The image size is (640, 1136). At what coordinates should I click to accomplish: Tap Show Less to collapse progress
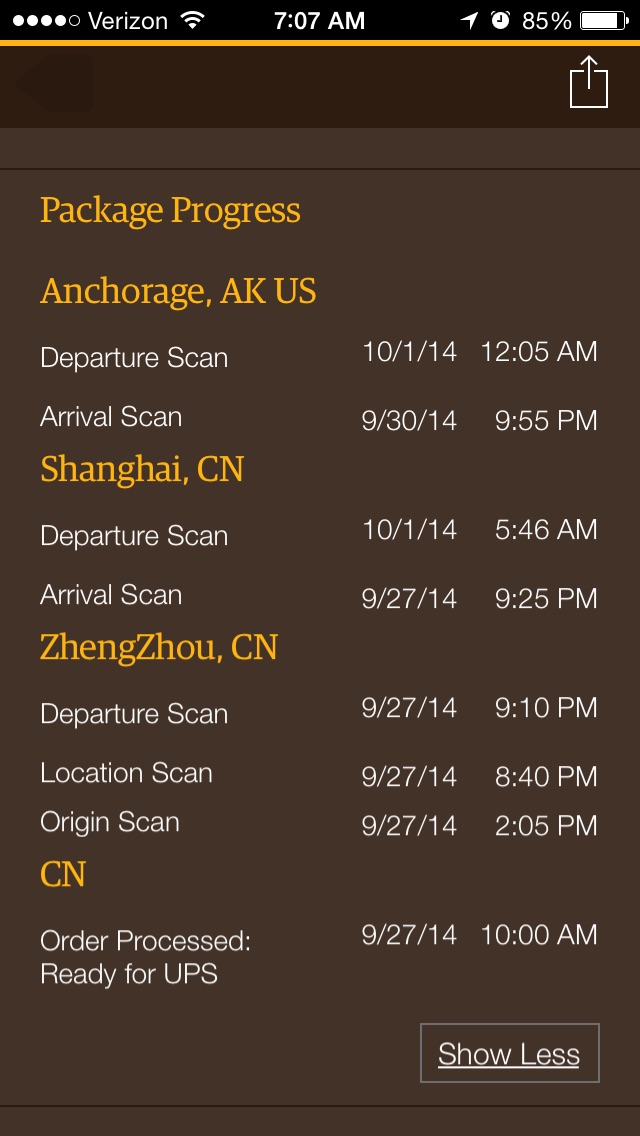click(510, 1053)
